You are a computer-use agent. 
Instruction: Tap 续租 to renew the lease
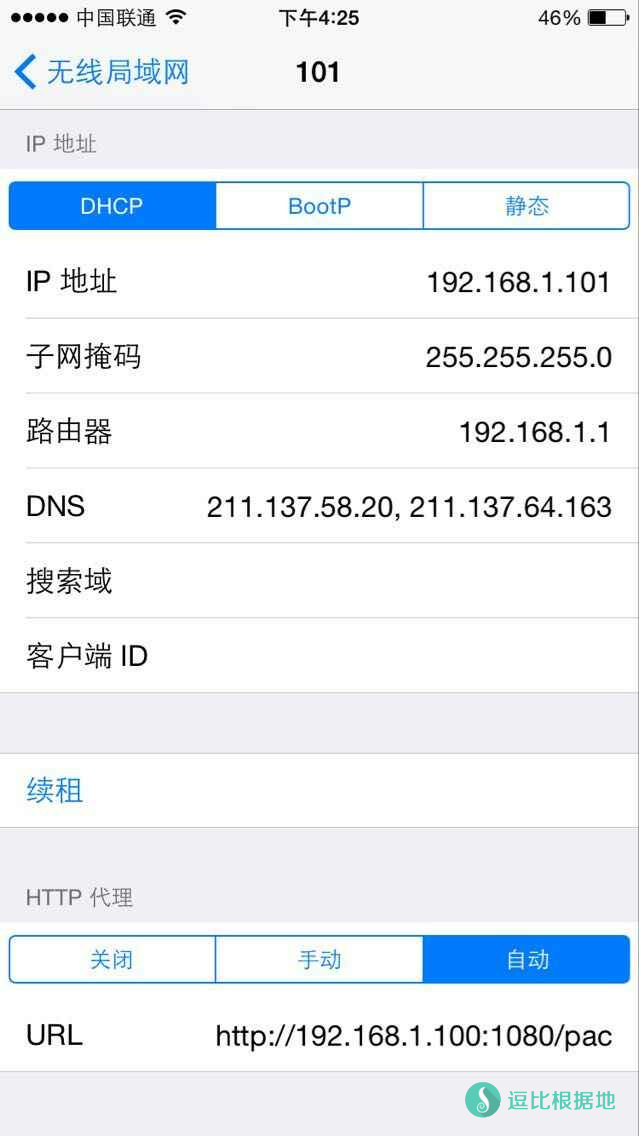55,791
